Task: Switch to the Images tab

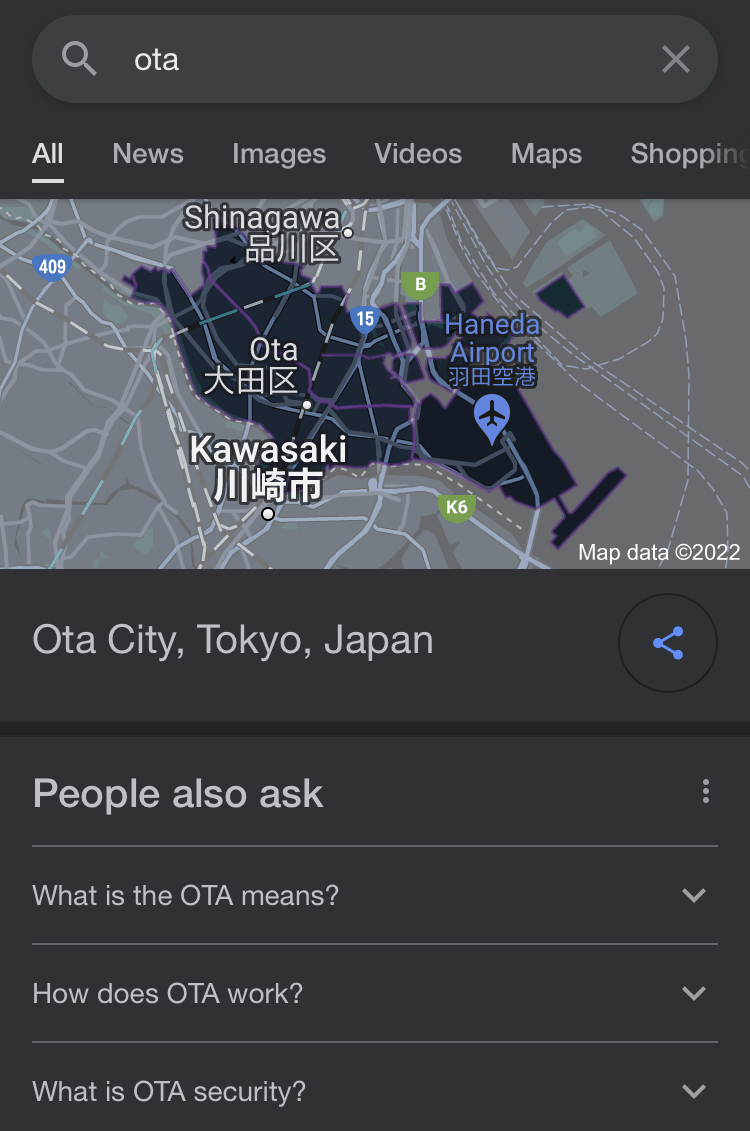Action: pos(279,154)
